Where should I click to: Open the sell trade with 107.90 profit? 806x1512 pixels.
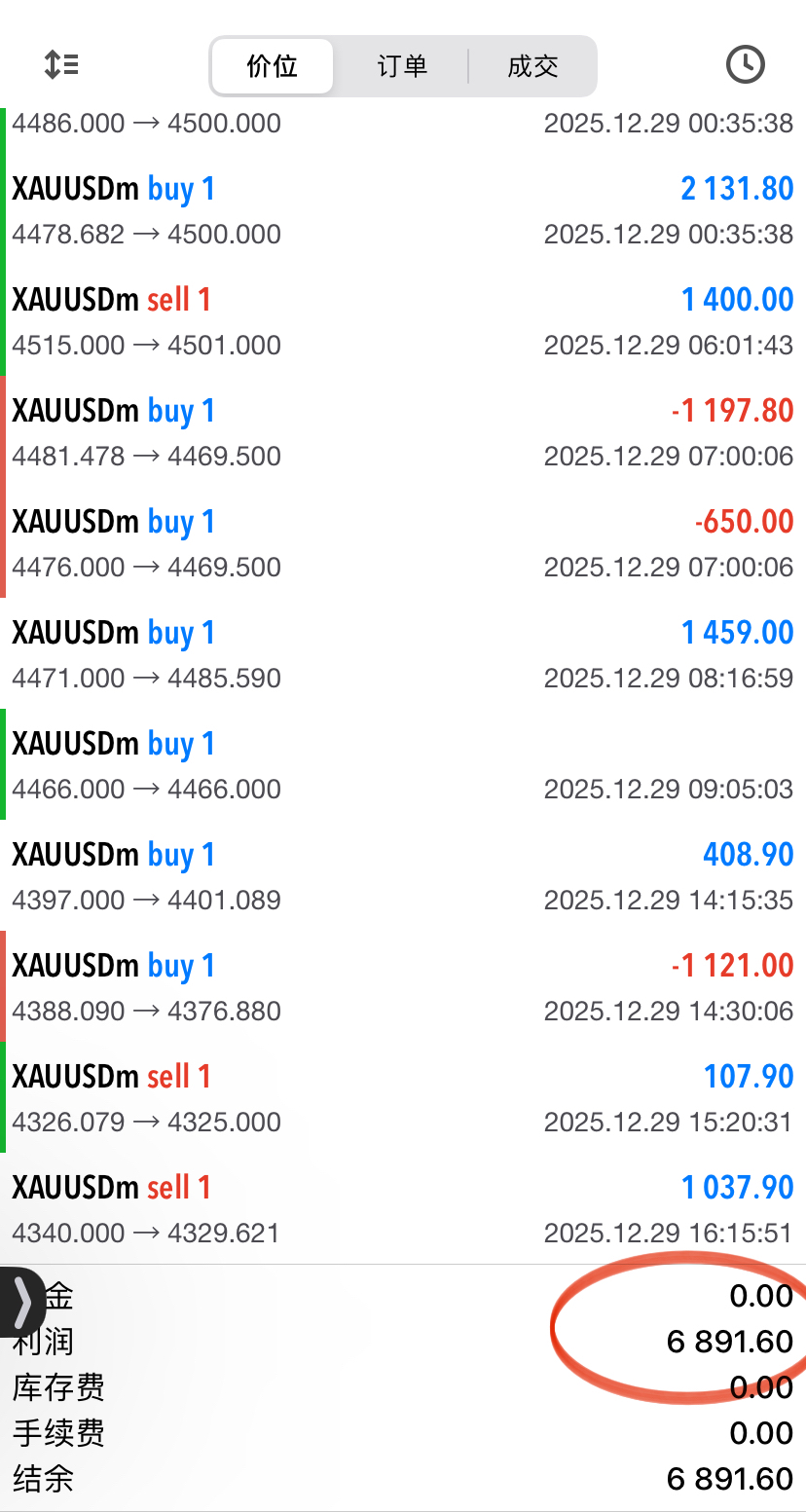click(x=403, y=1097)
